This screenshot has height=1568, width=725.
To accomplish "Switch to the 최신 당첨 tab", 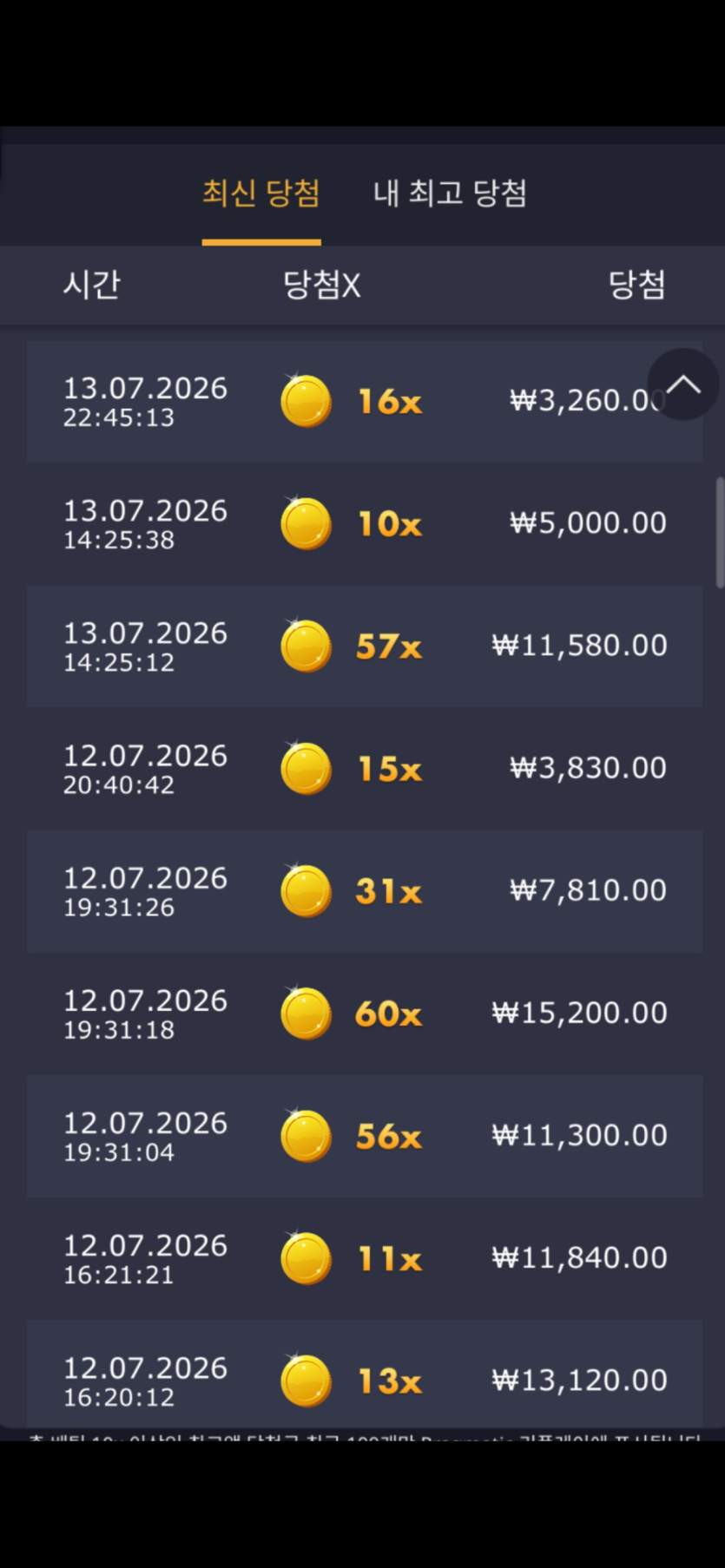I will coord(261,194).
